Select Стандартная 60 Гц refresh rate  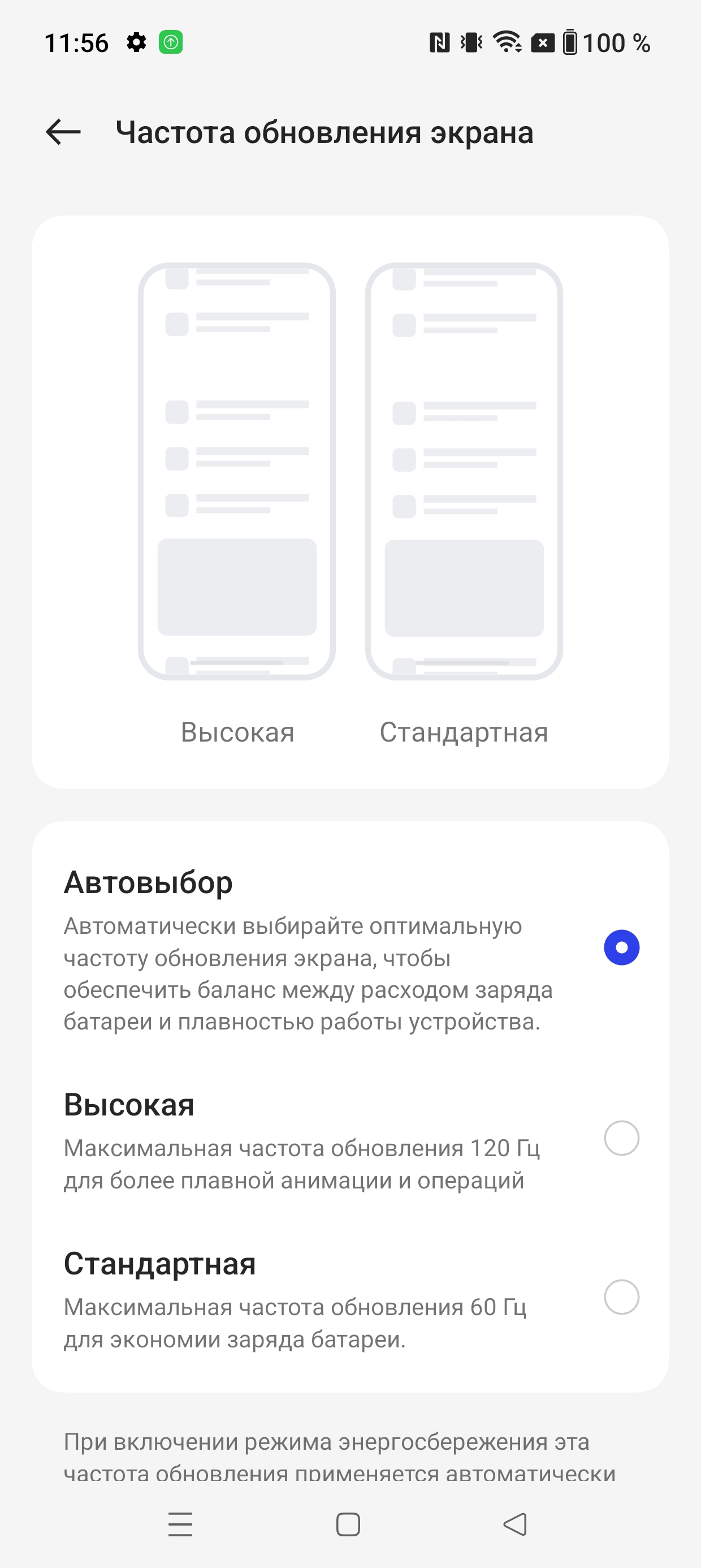click(x=621, y=1296)
